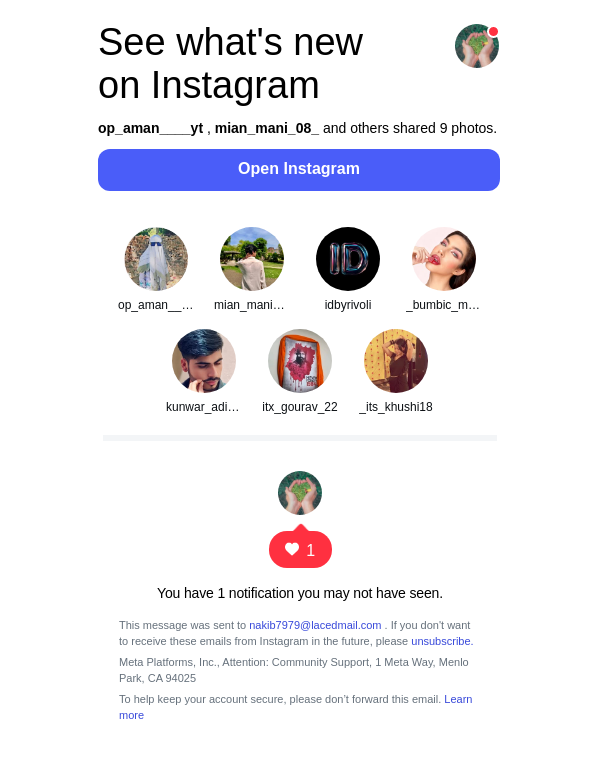Tap the nakib7979@lacedmail.com email link
The width and height of the screenshot is (600, 768).
(x=315, y=625)
